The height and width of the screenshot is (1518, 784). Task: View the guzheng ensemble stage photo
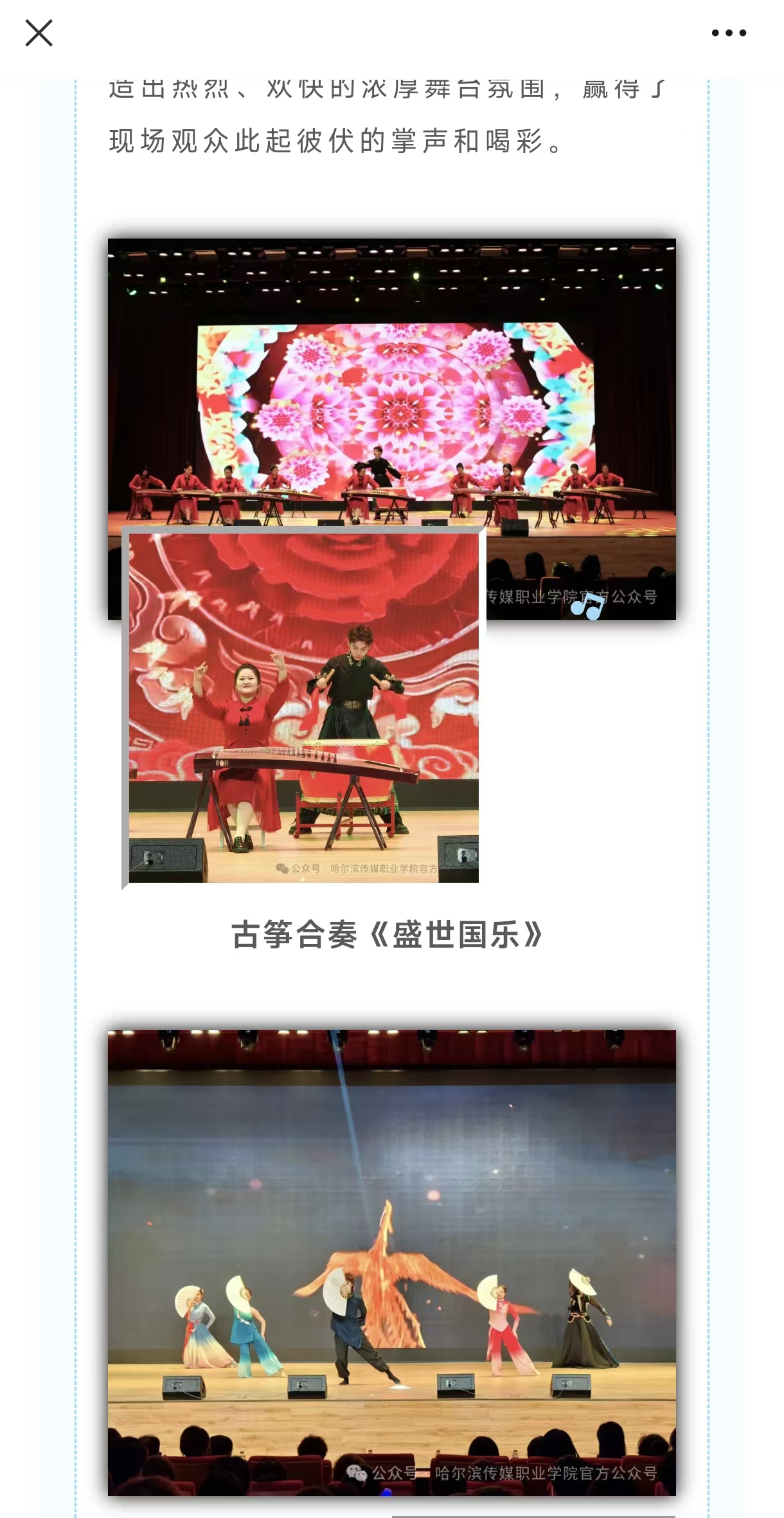point(392,386)
